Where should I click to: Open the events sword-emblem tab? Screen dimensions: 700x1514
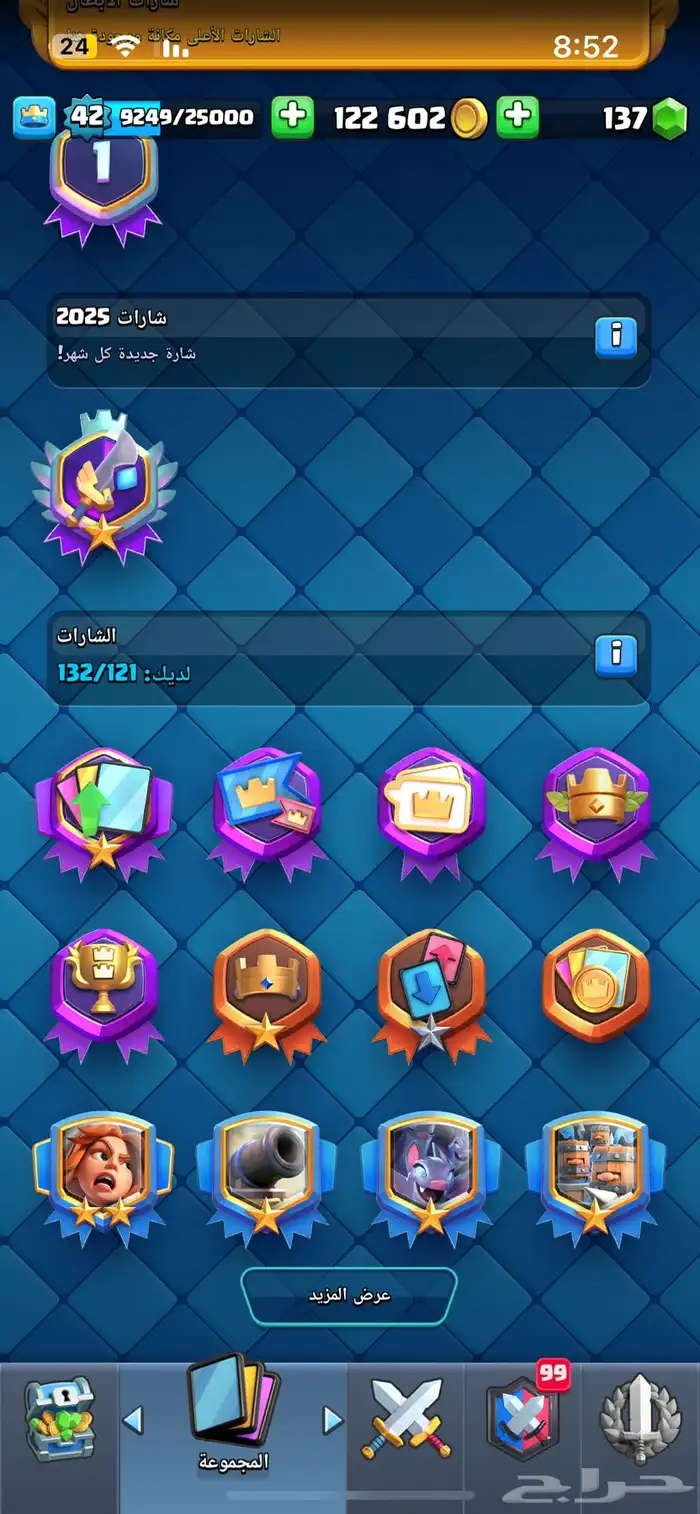640,1418
